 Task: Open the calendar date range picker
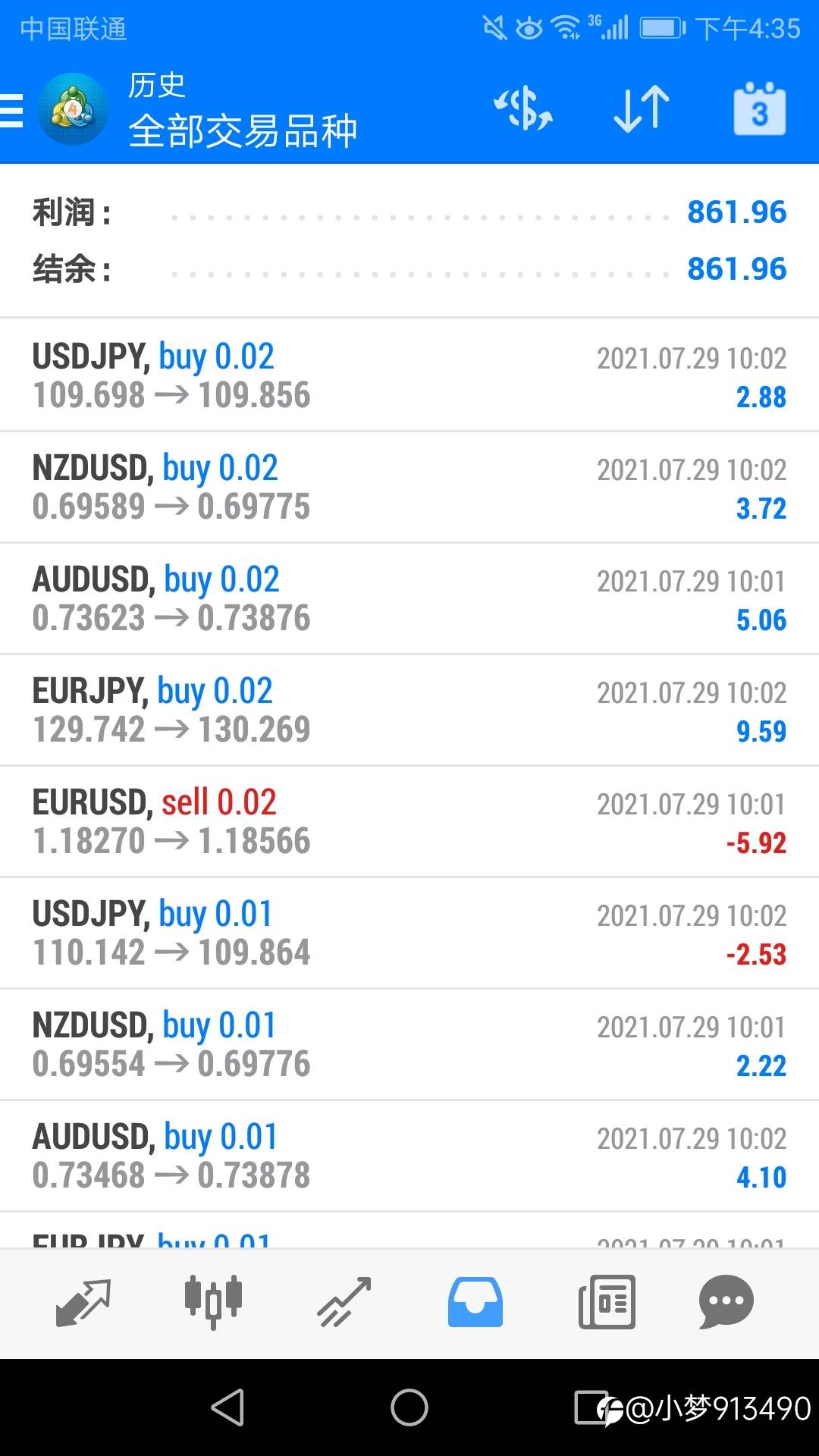pyautogui.click(x=759, y=109)
